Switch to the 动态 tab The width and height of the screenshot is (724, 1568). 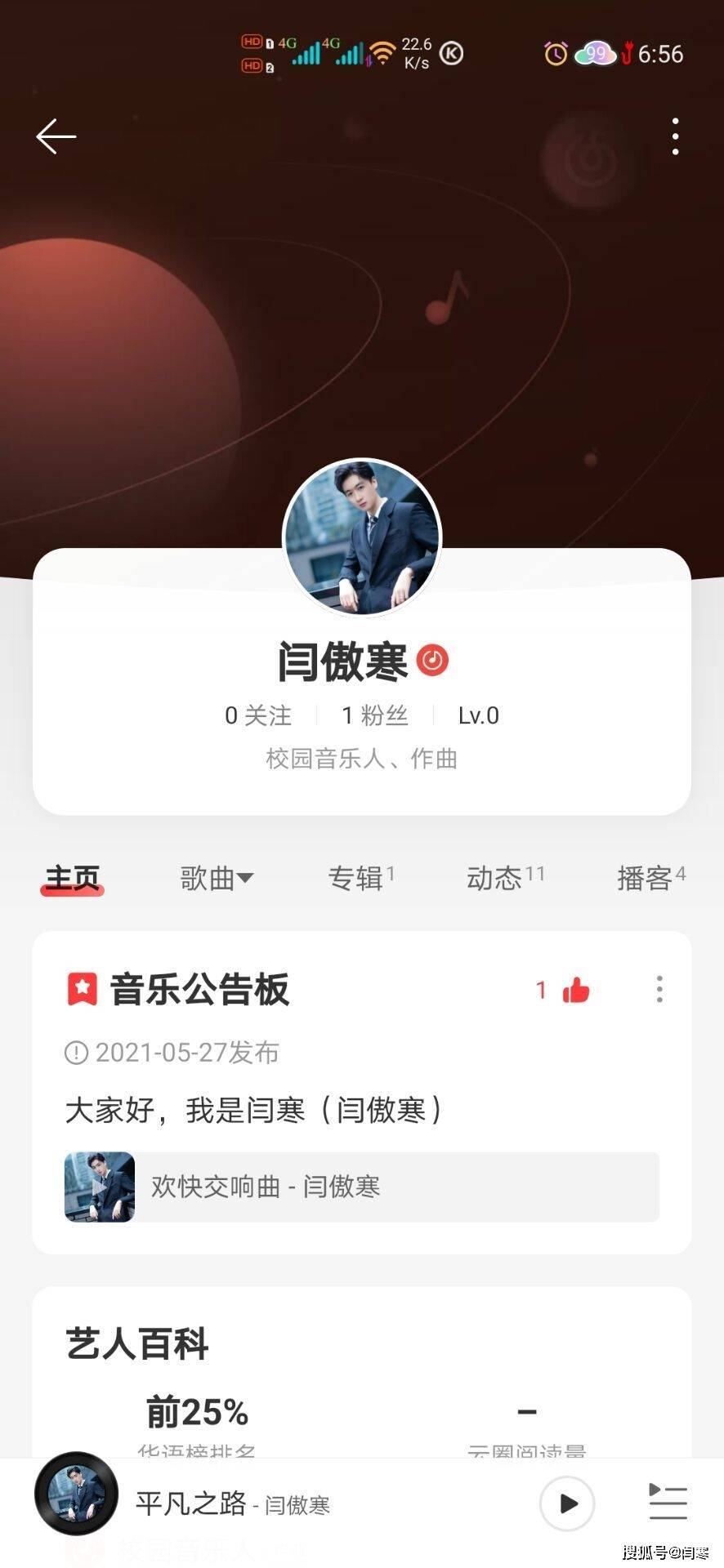point(499,878)
